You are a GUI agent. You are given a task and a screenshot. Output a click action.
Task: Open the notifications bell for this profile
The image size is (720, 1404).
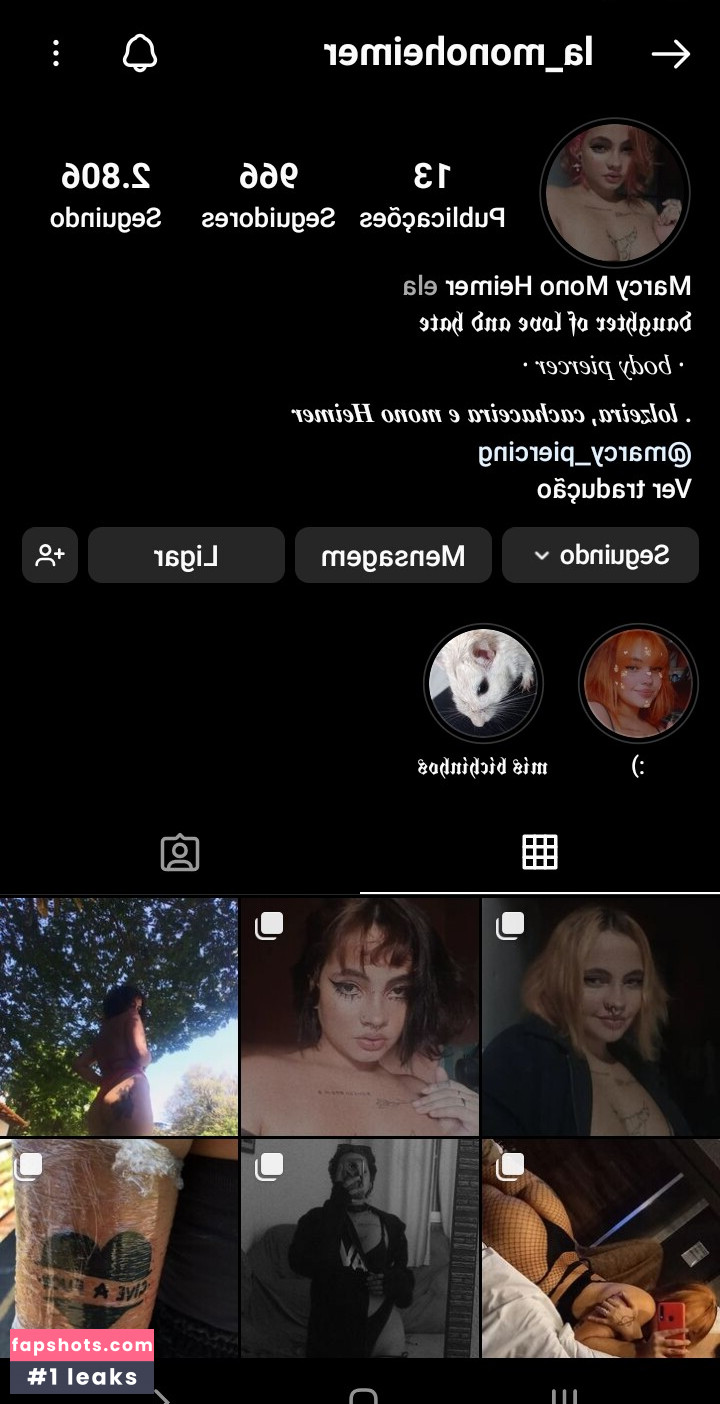pos(140,54)
